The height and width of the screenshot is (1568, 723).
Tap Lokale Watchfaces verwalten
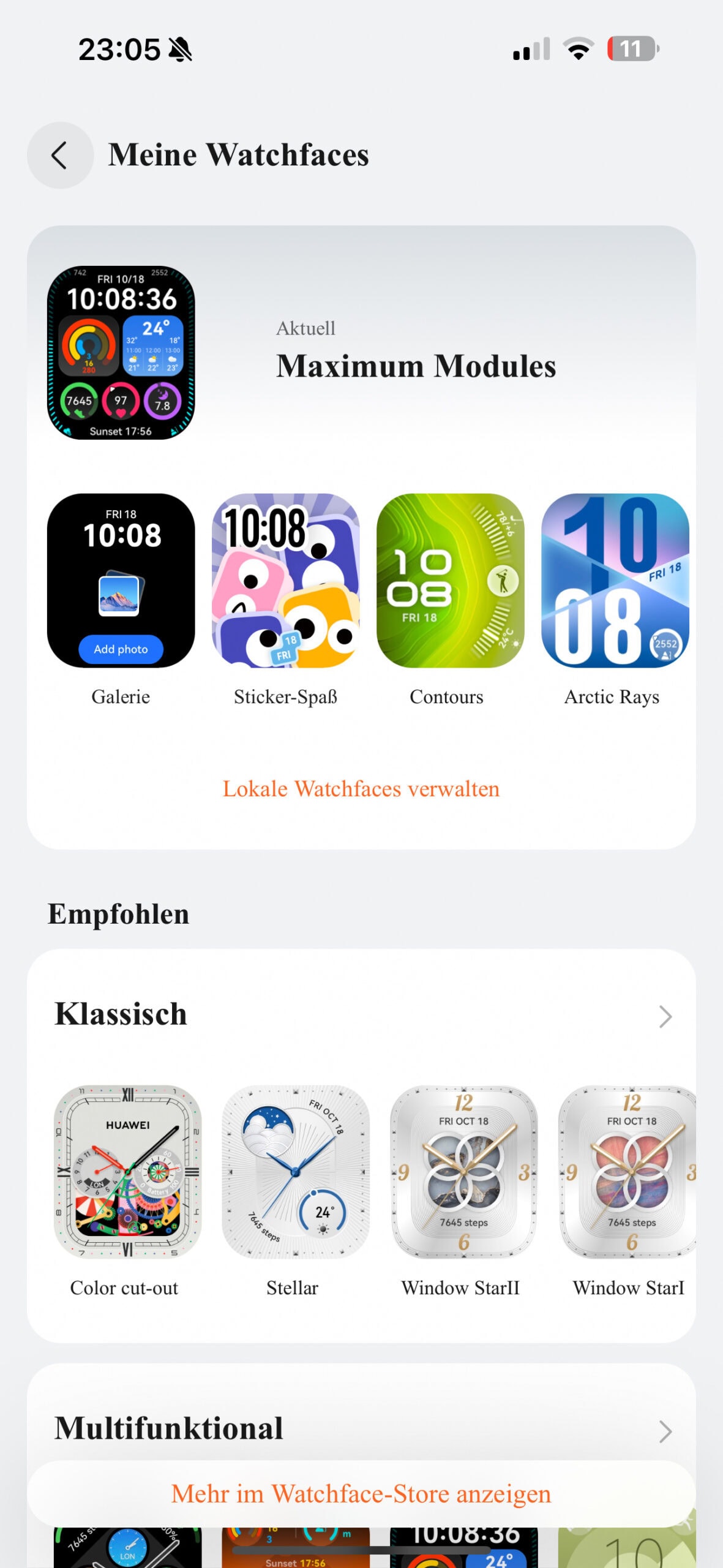coord(361,789)
